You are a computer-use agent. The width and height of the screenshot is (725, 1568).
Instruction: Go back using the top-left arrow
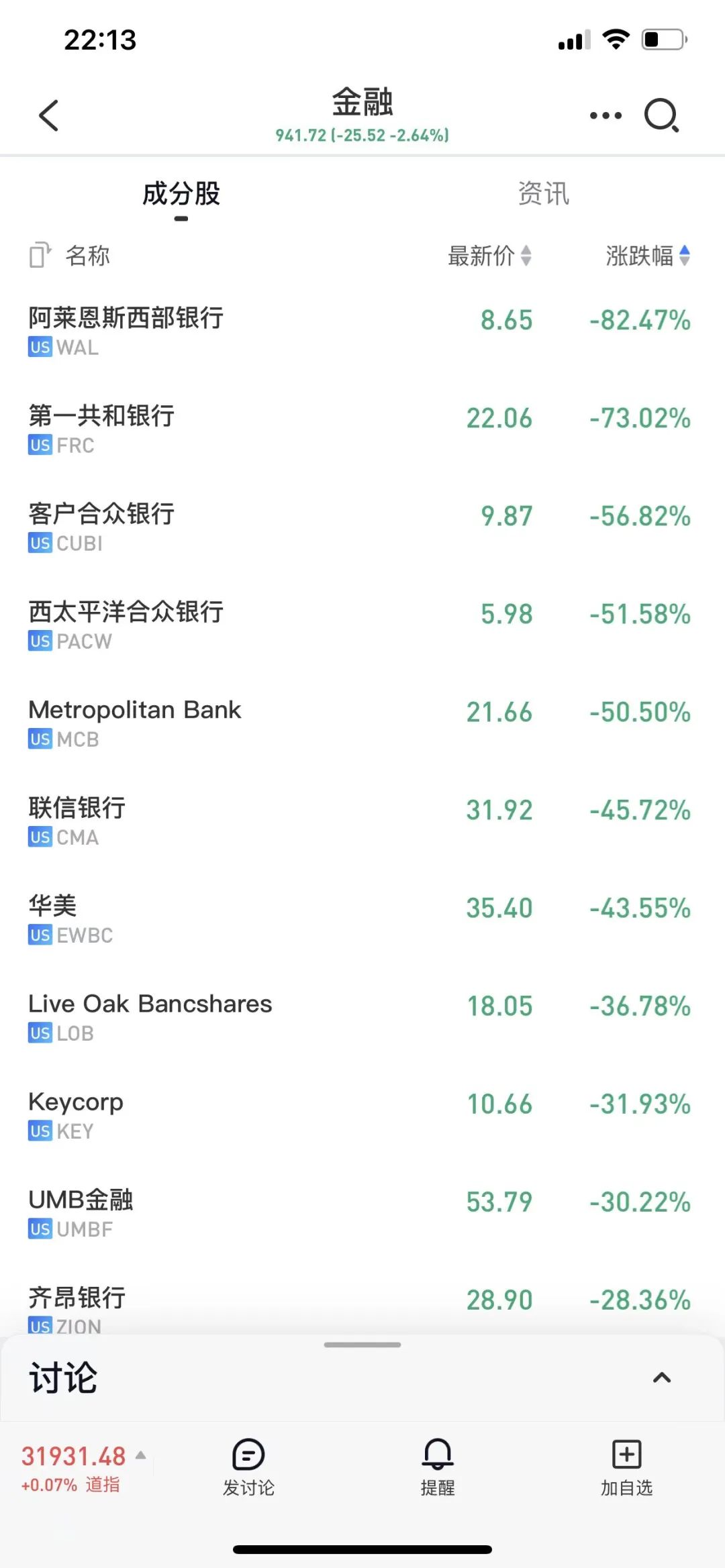click(x=49, y=115)
